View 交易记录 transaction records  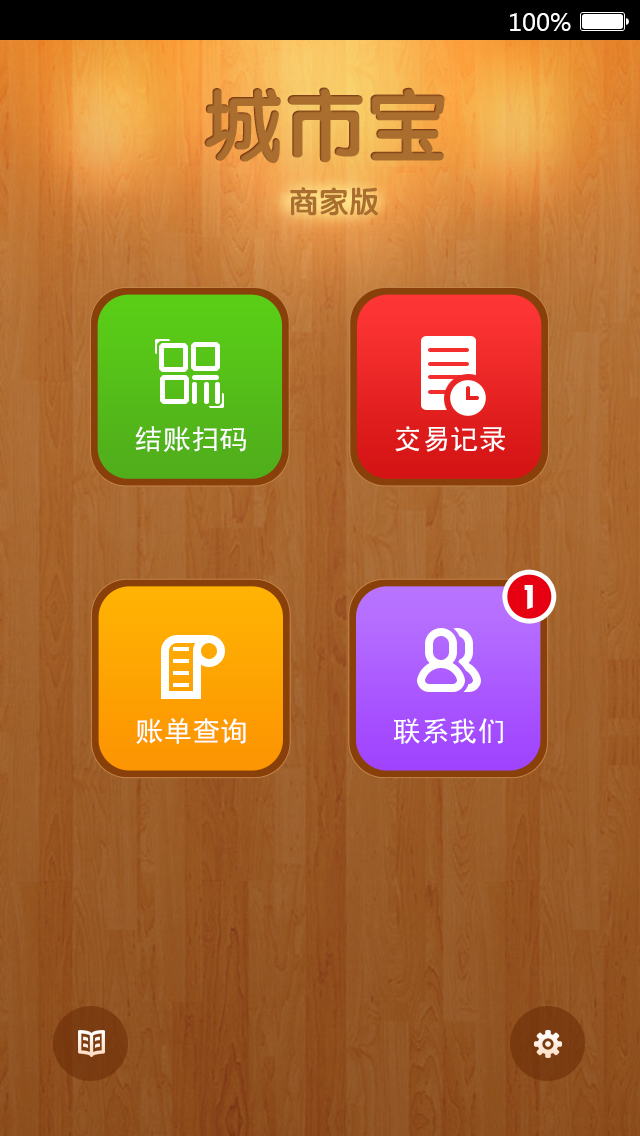449,387
